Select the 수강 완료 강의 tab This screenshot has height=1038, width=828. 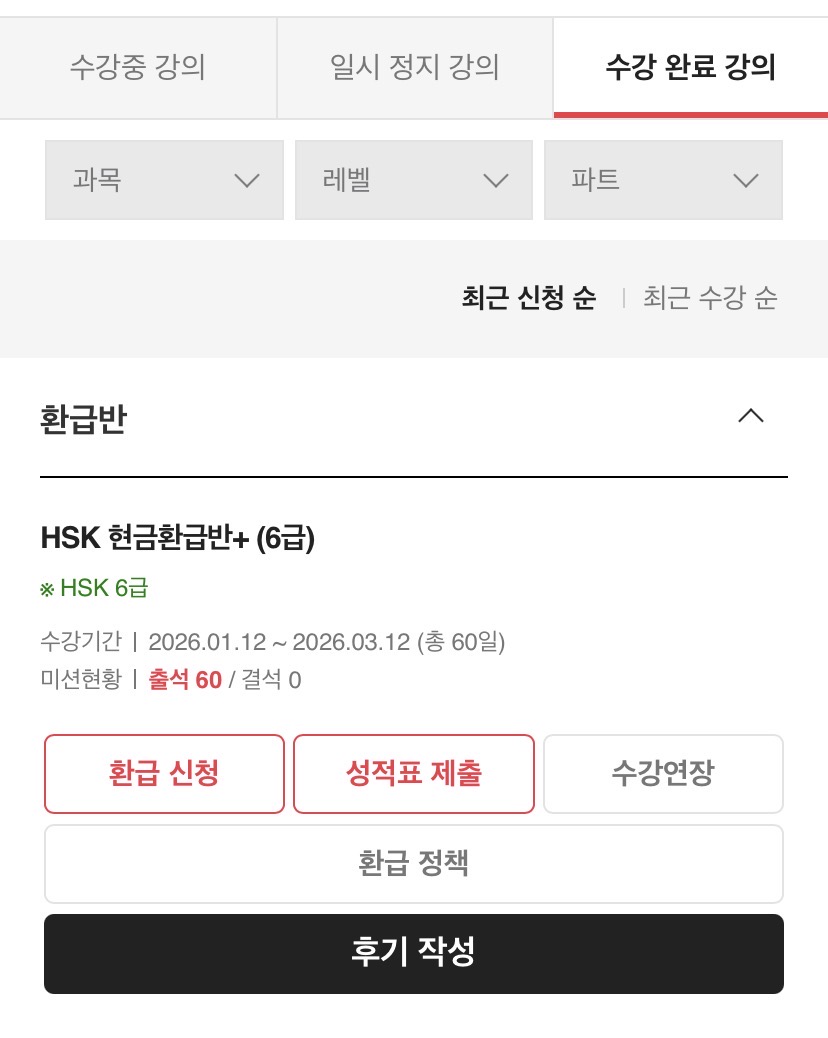690,68
